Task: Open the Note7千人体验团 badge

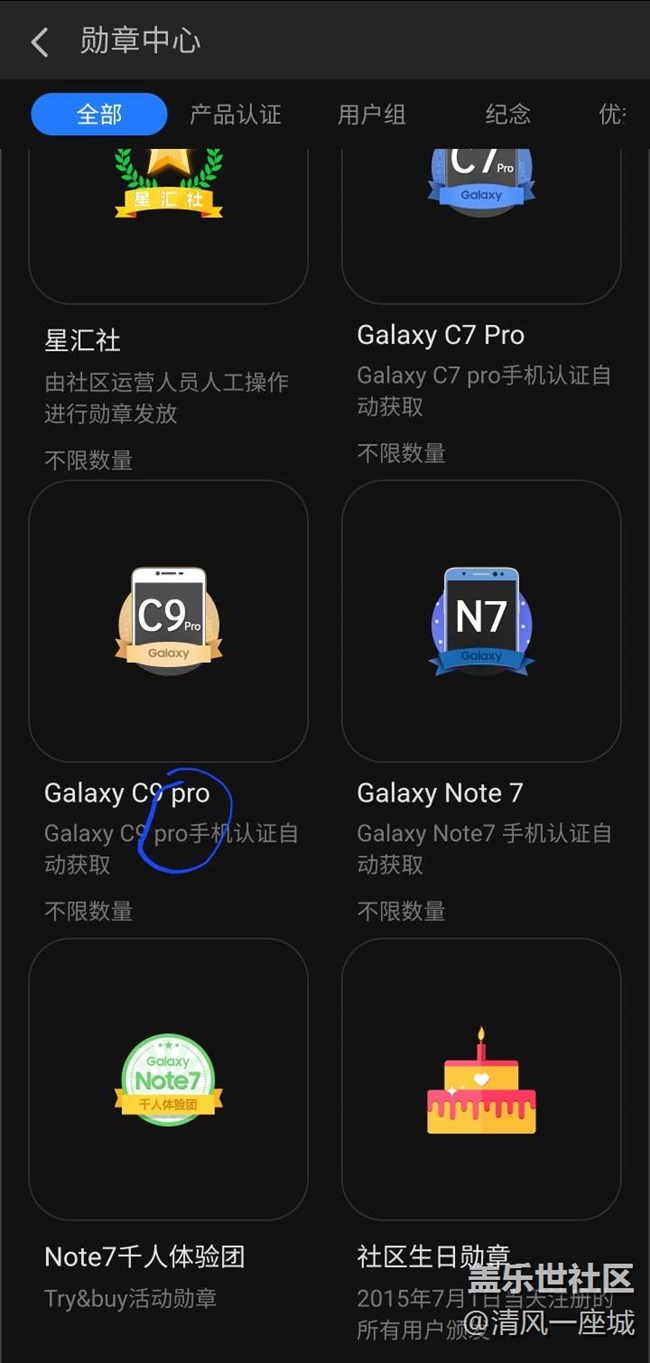Action: coord(168,1078)
